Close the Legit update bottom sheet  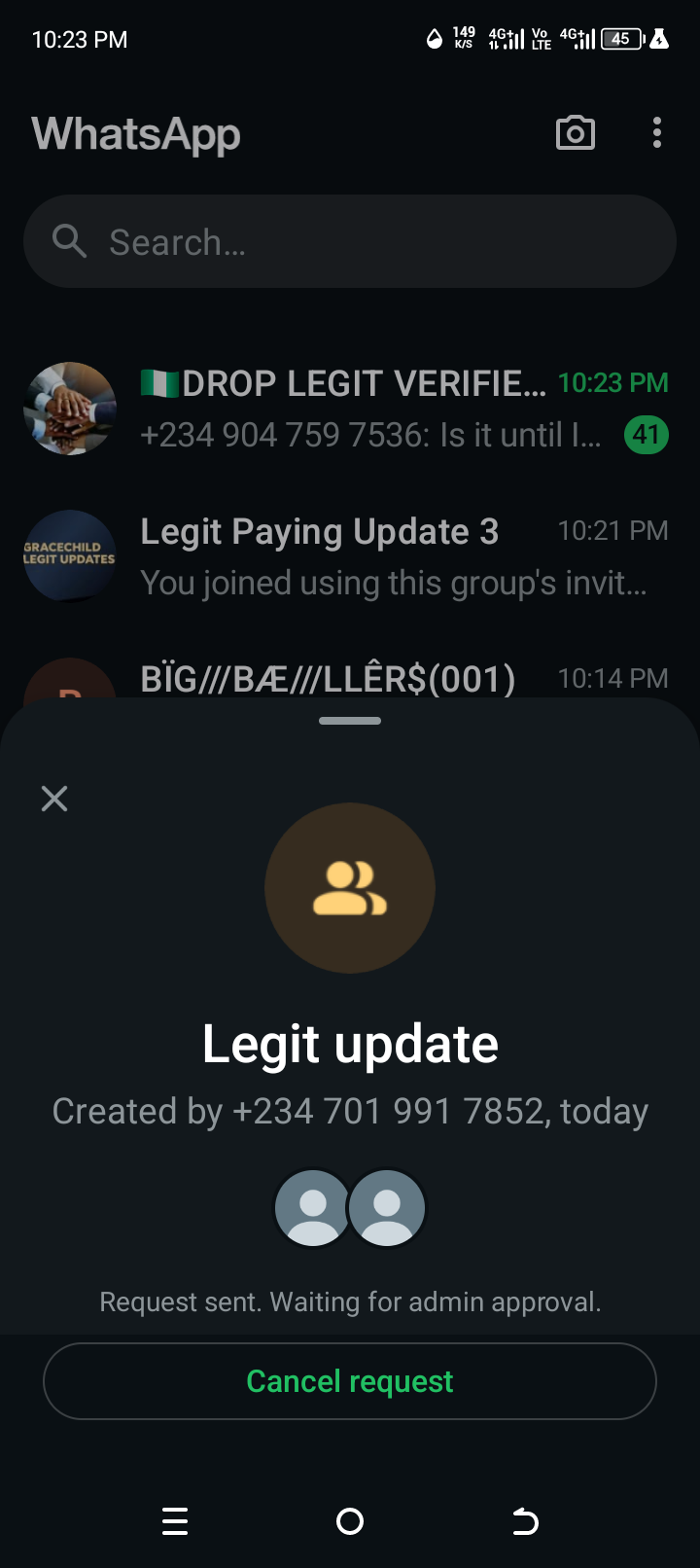click(54, 799)
